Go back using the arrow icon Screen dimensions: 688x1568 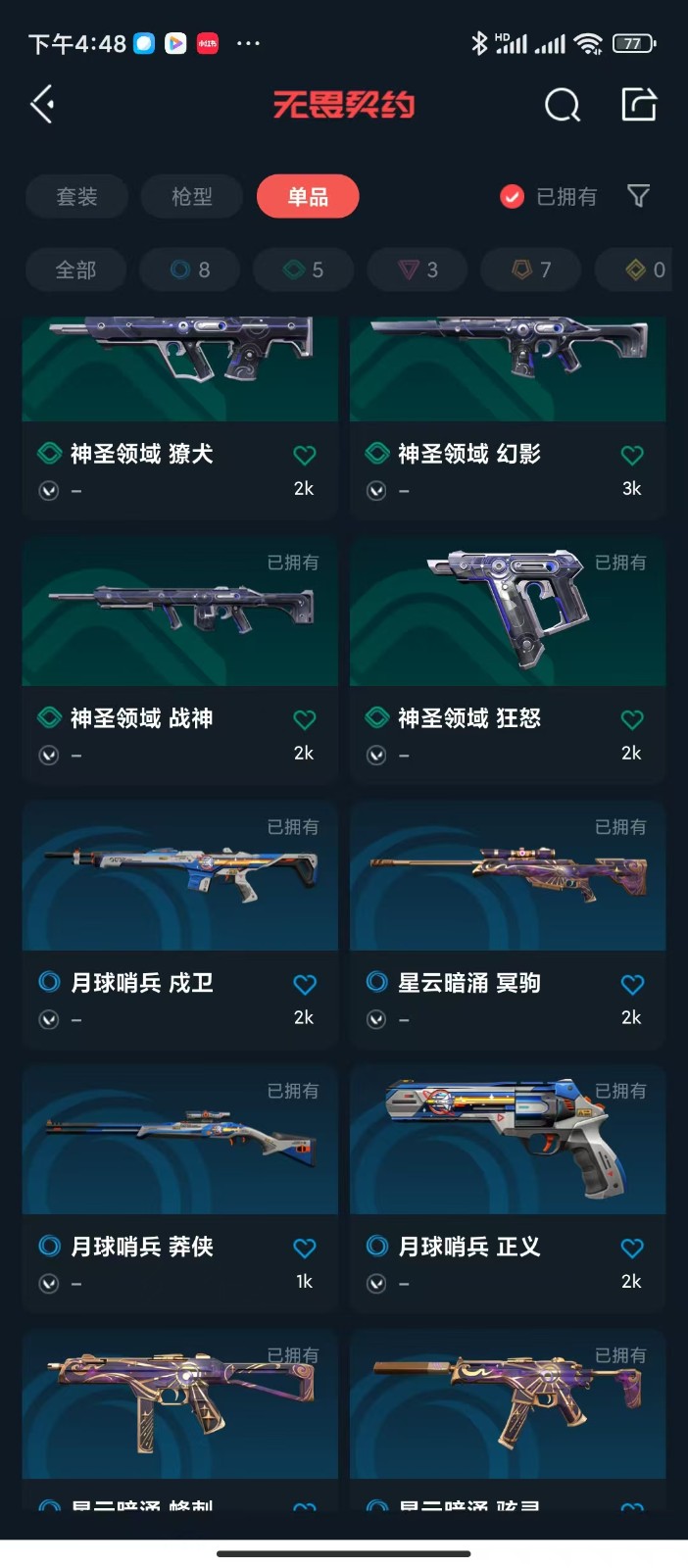[x=42, y=104]
